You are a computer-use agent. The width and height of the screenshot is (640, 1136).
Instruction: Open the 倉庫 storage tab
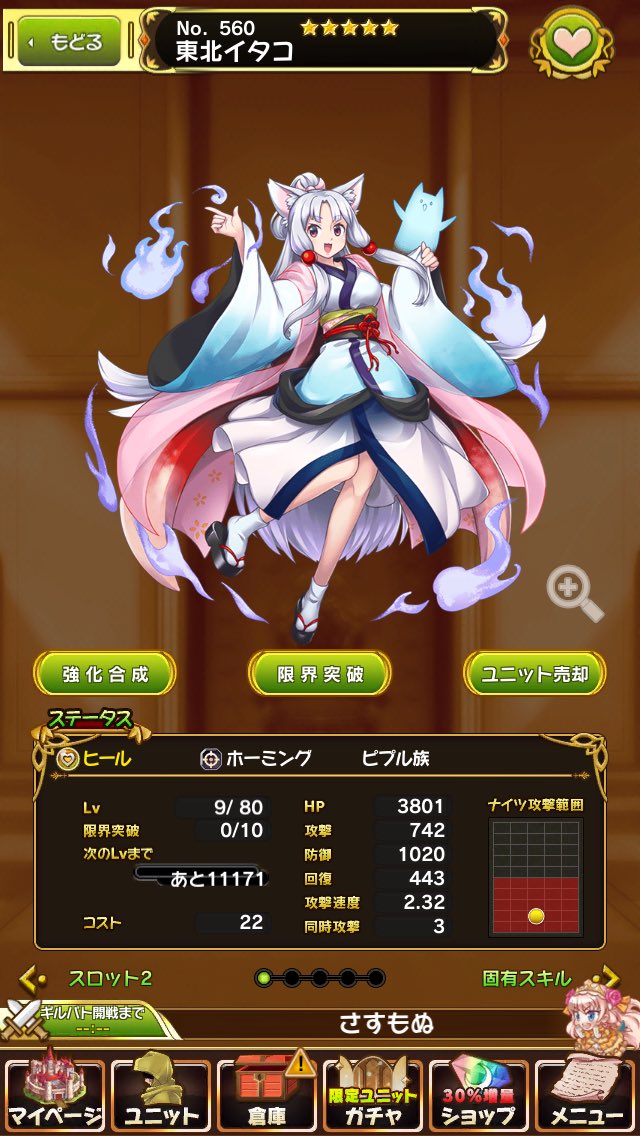tap(266, 1090)
